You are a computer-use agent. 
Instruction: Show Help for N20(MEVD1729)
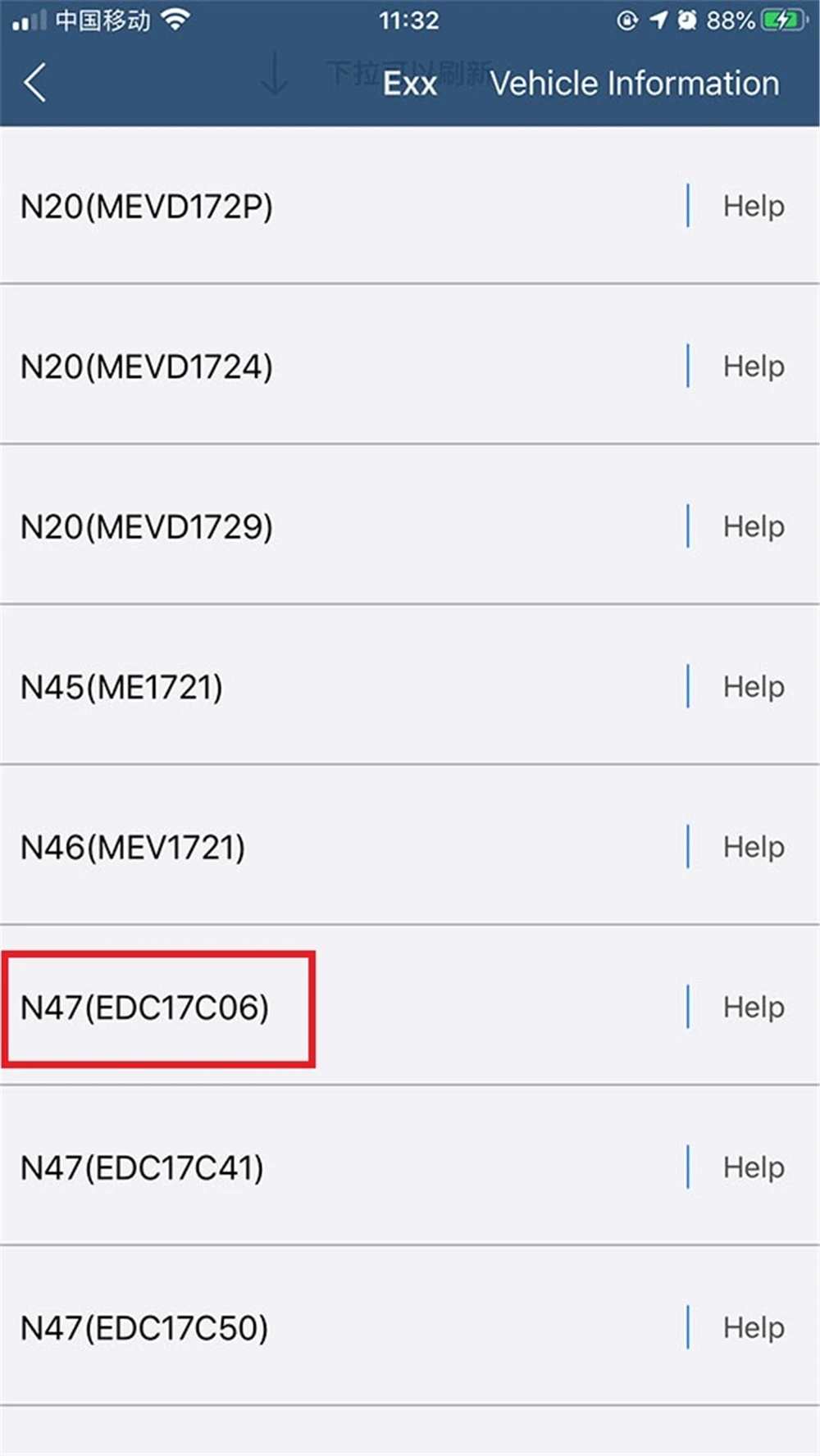click(x=753, y=526)
